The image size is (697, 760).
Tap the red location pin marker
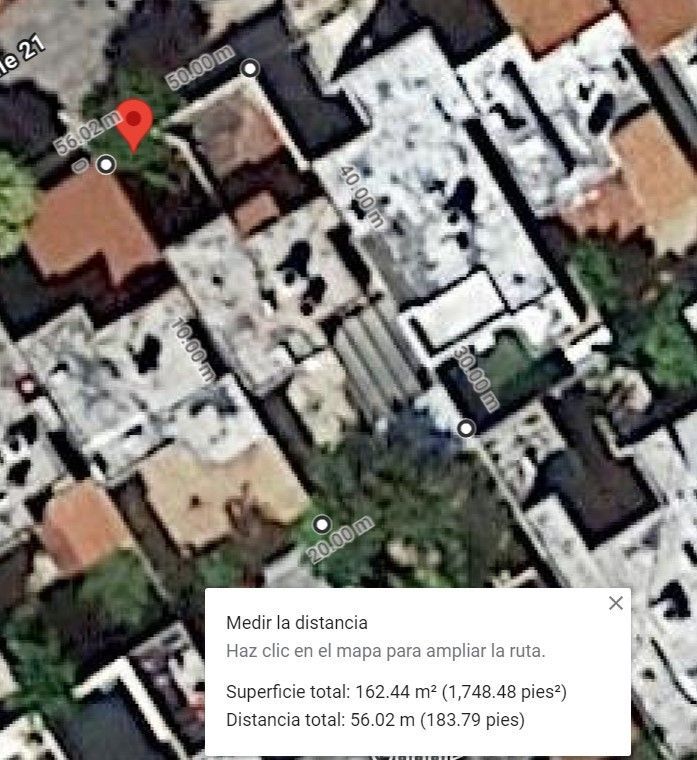tap(133, 123)
